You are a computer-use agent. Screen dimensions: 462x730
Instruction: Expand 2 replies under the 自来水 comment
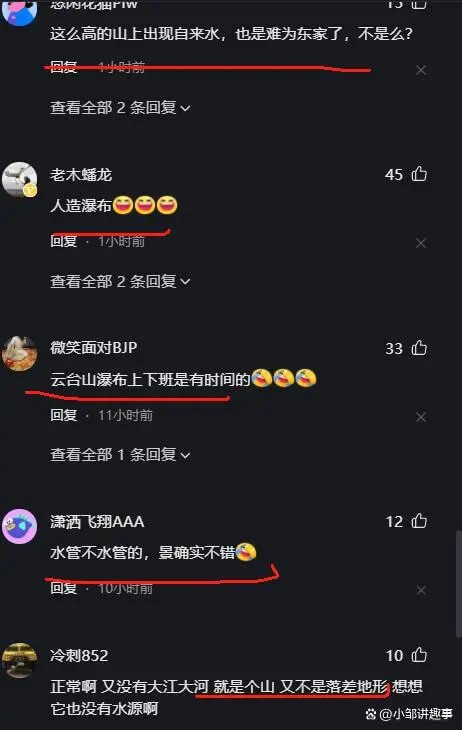click(120, 108)
